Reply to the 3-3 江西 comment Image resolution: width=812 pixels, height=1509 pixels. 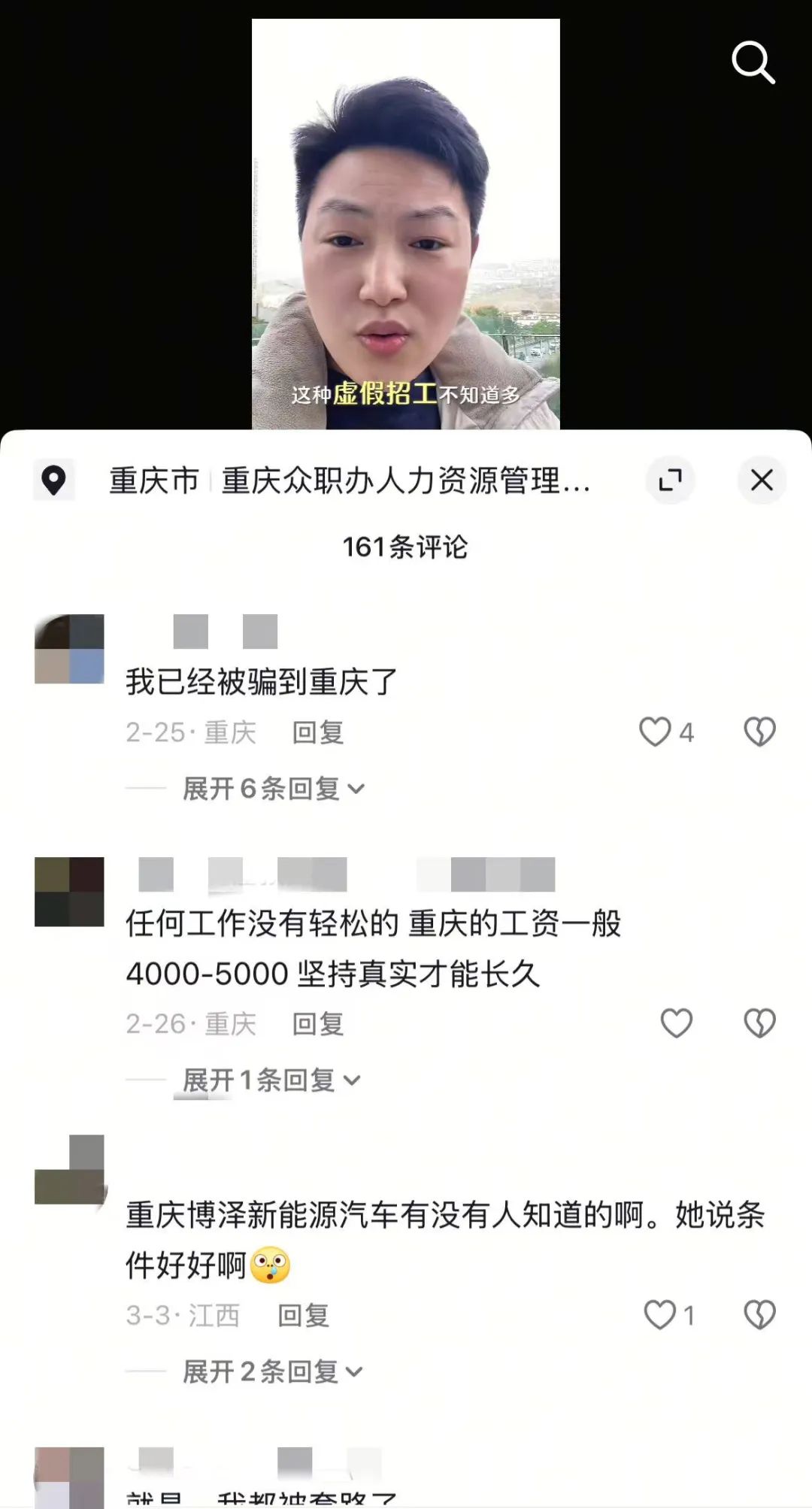[304, 1316]
